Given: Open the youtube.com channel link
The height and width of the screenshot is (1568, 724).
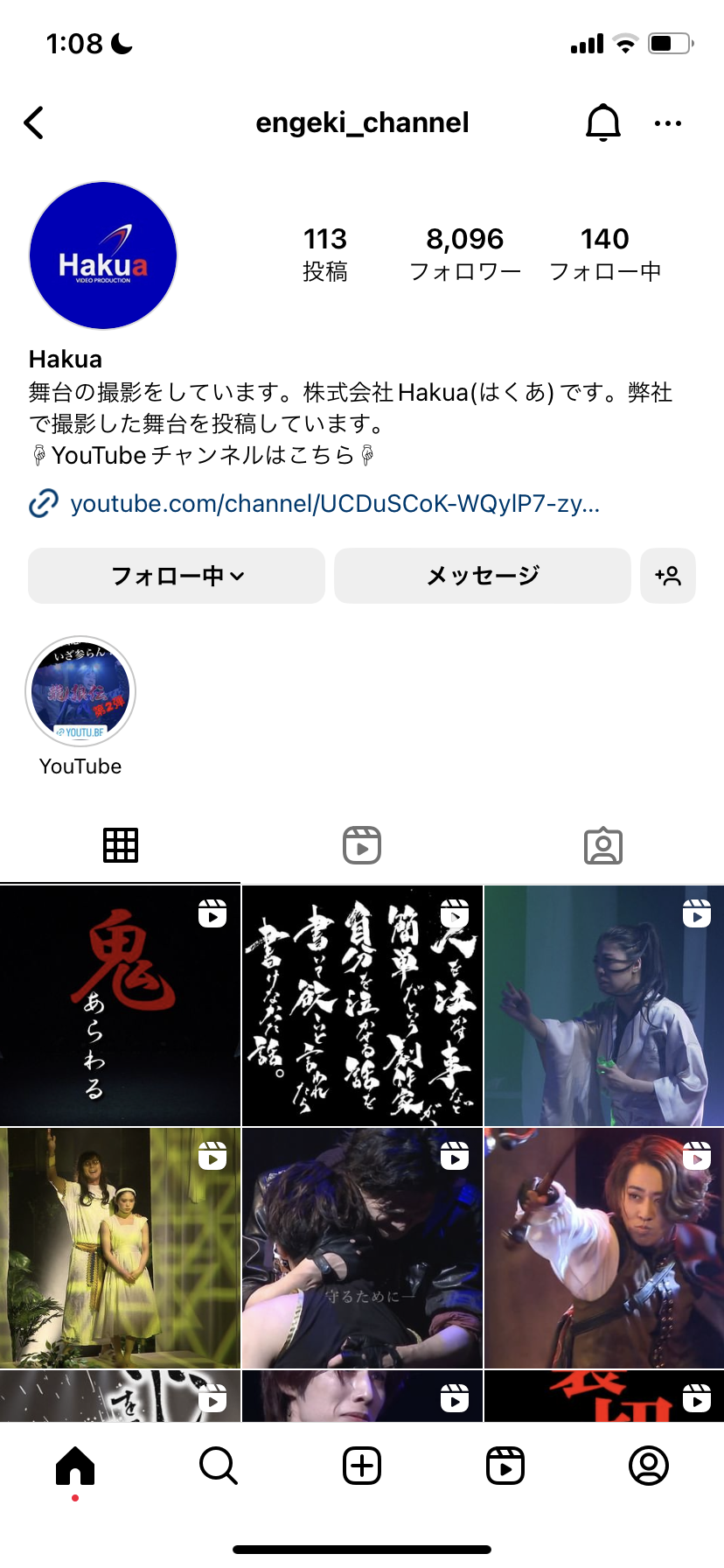Looking at the screenshot, I should [333, 504].
